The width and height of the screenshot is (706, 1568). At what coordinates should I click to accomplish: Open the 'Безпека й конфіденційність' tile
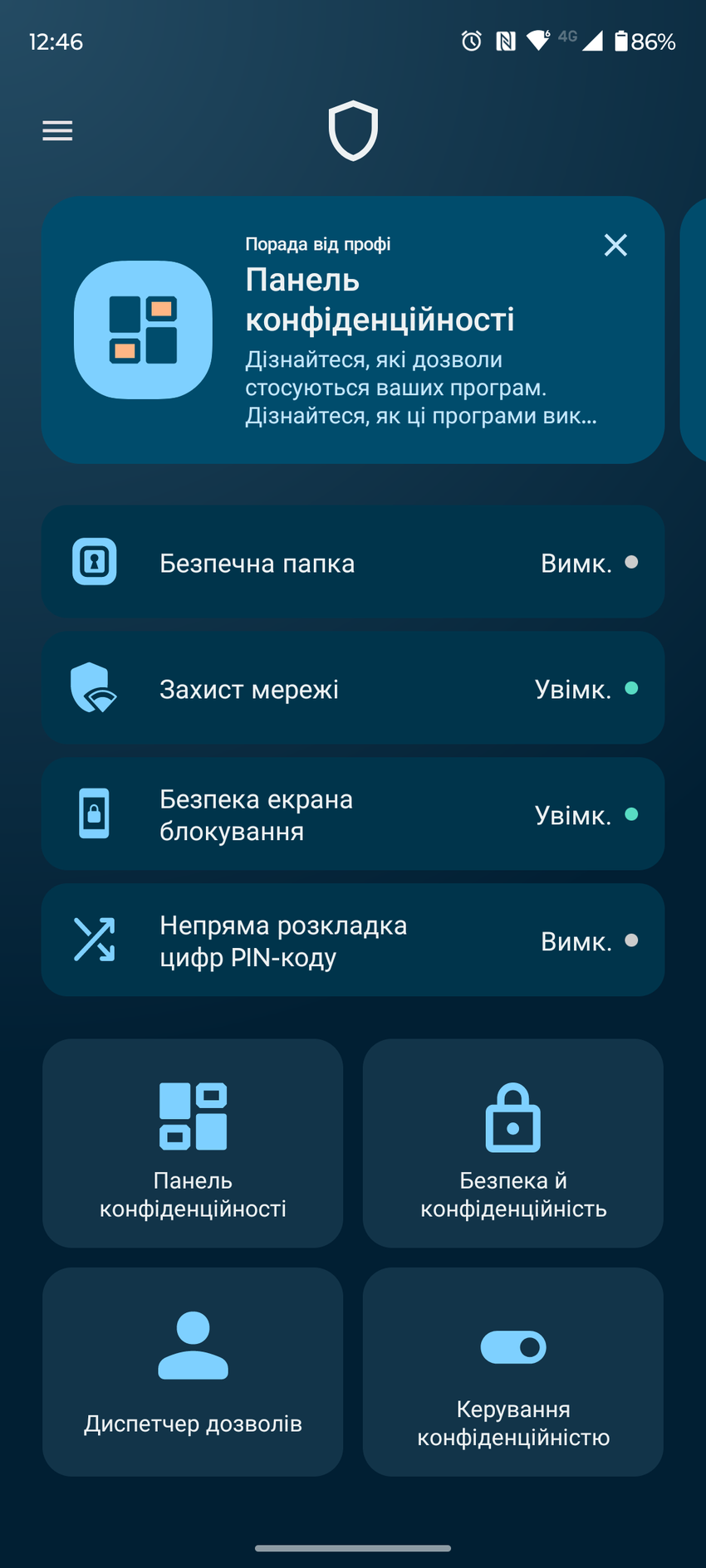click(x=512, y=1143)
